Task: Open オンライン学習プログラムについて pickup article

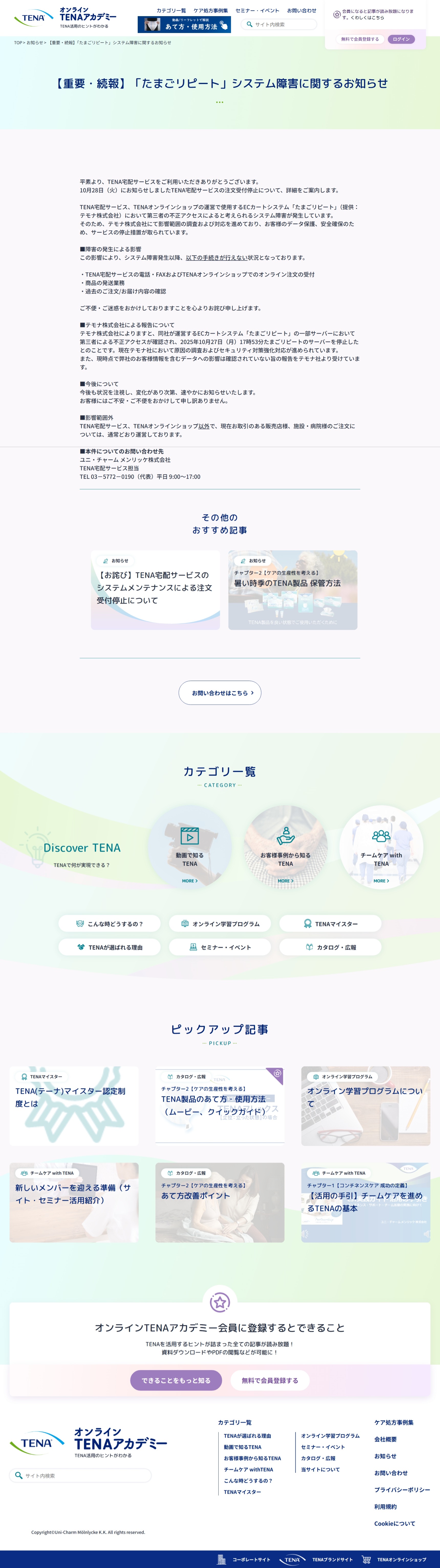Action: click(x=365, y=1105)
